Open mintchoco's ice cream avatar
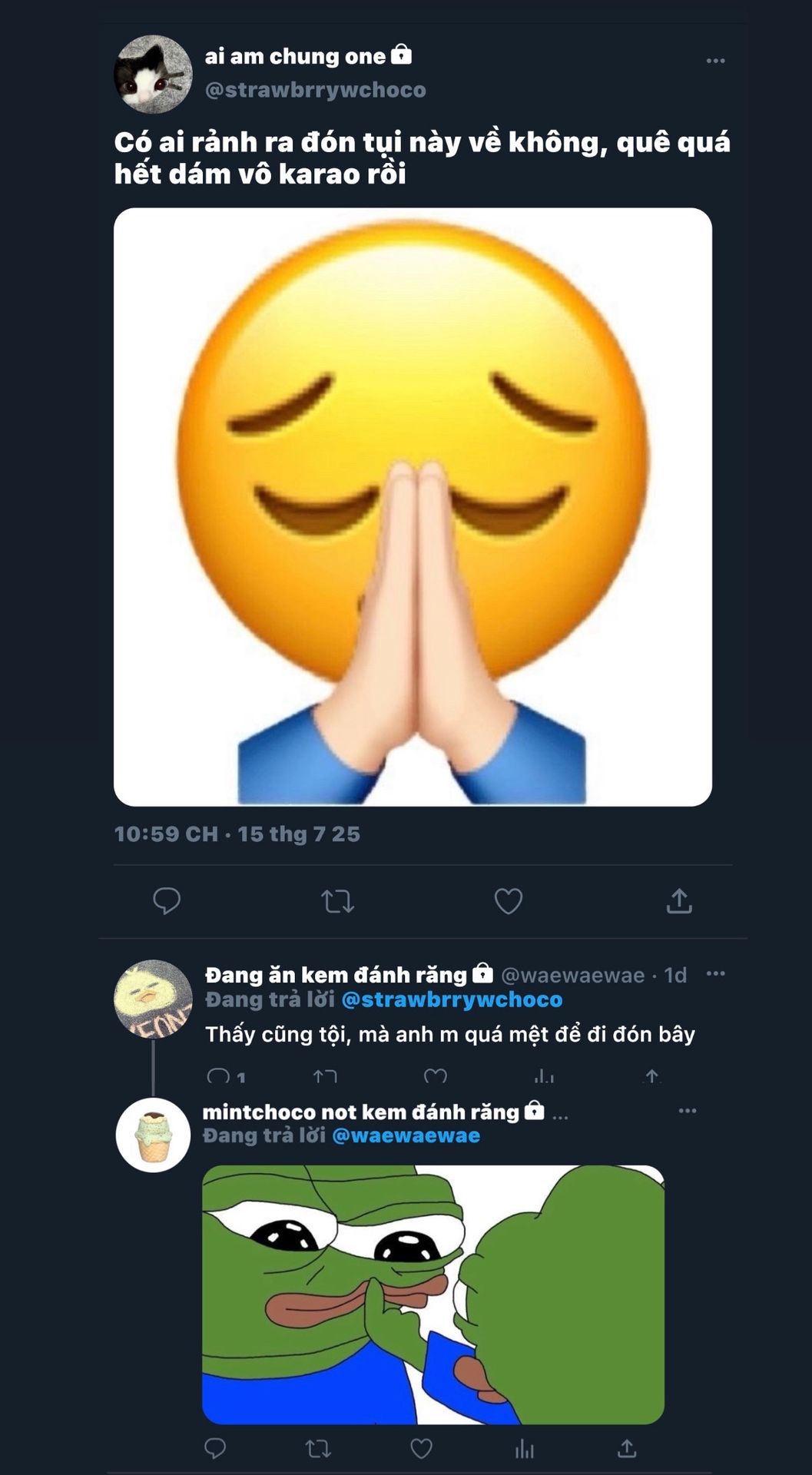Viewport: 812px width, 1475px height. (153, 1135)
